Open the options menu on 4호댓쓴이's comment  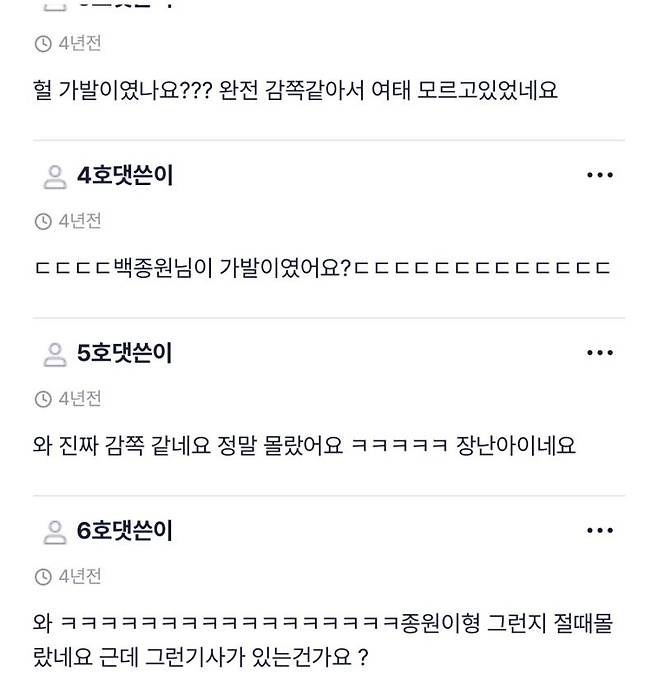click(x=599, y=175)
